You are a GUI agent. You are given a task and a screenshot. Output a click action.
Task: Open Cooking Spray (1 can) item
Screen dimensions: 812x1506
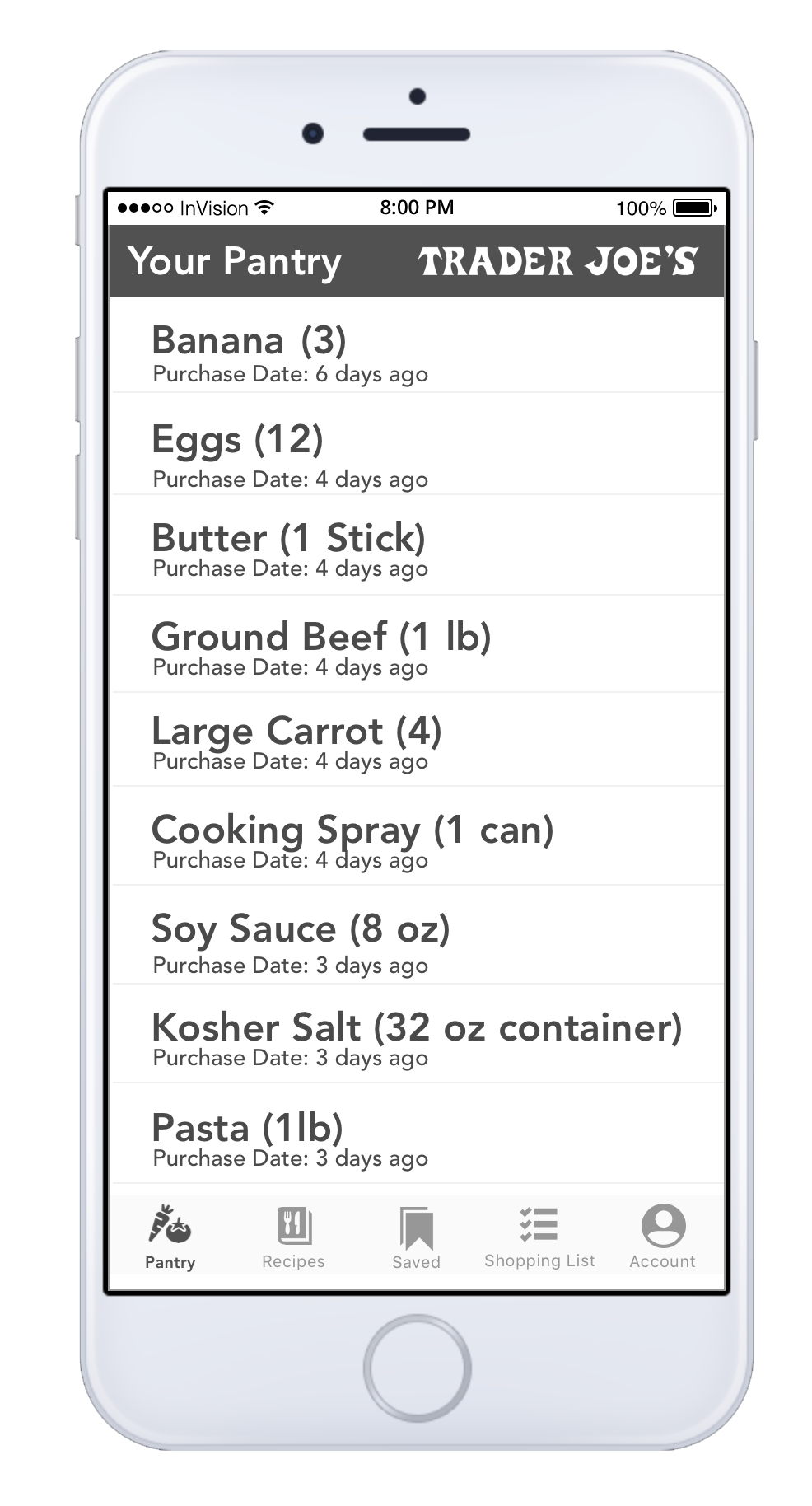(417, 836)
